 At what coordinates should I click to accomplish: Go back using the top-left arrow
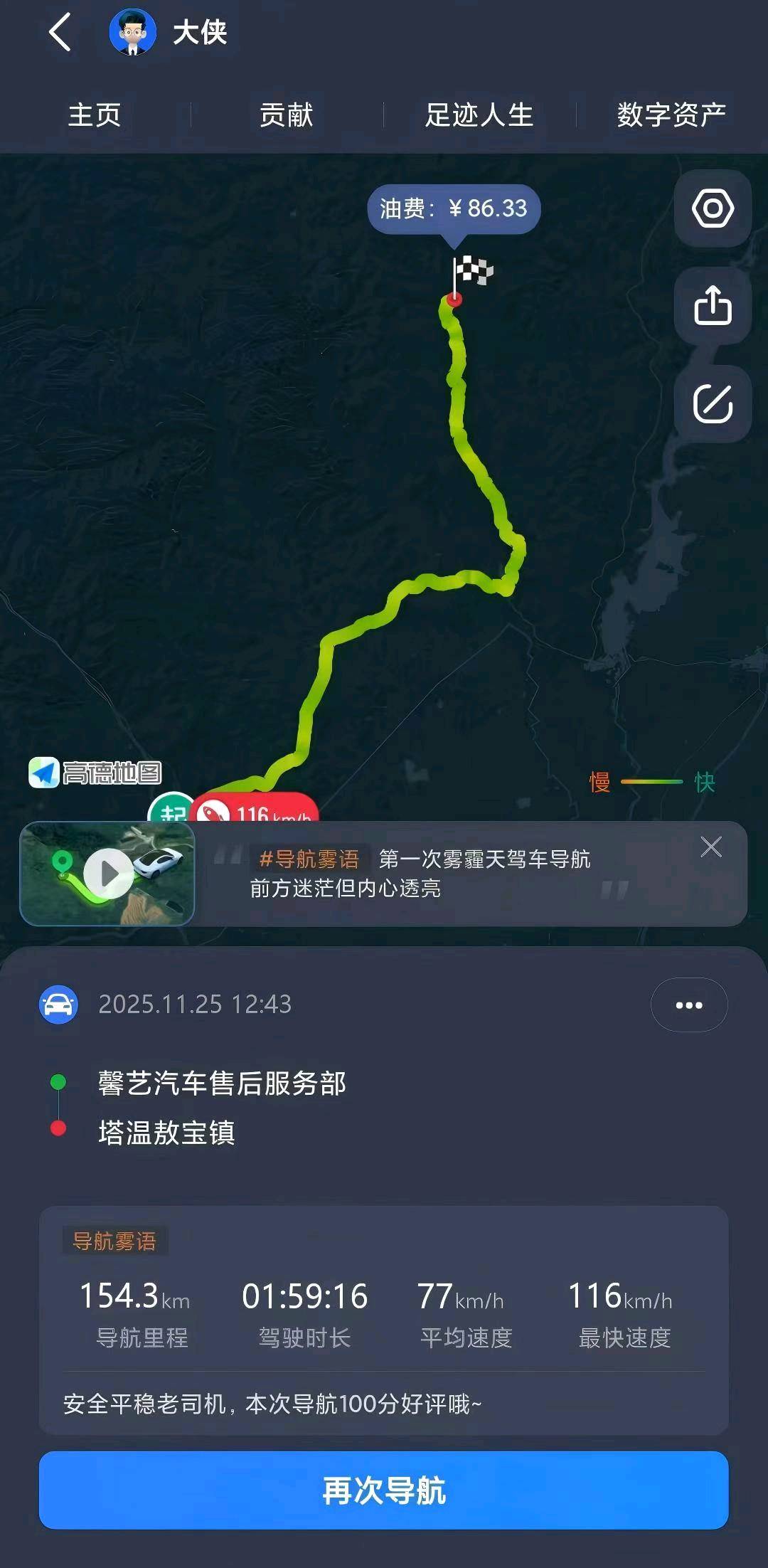pyautogui.click(x=60, y=33)
